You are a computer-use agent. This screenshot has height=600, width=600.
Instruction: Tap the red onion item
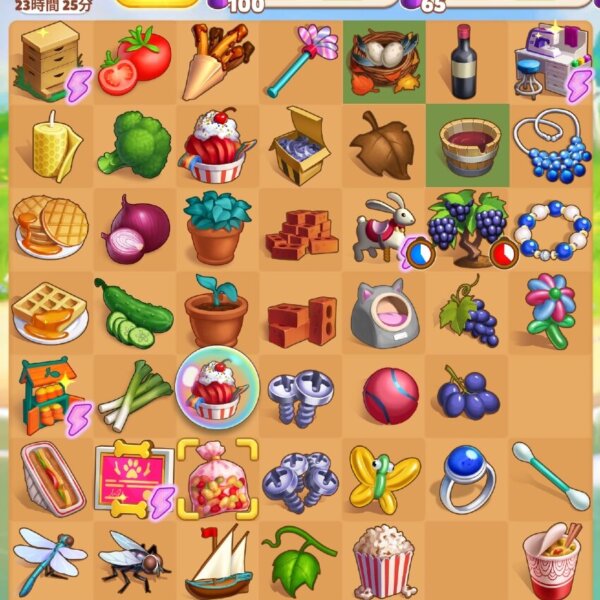[x=135, y=228]
